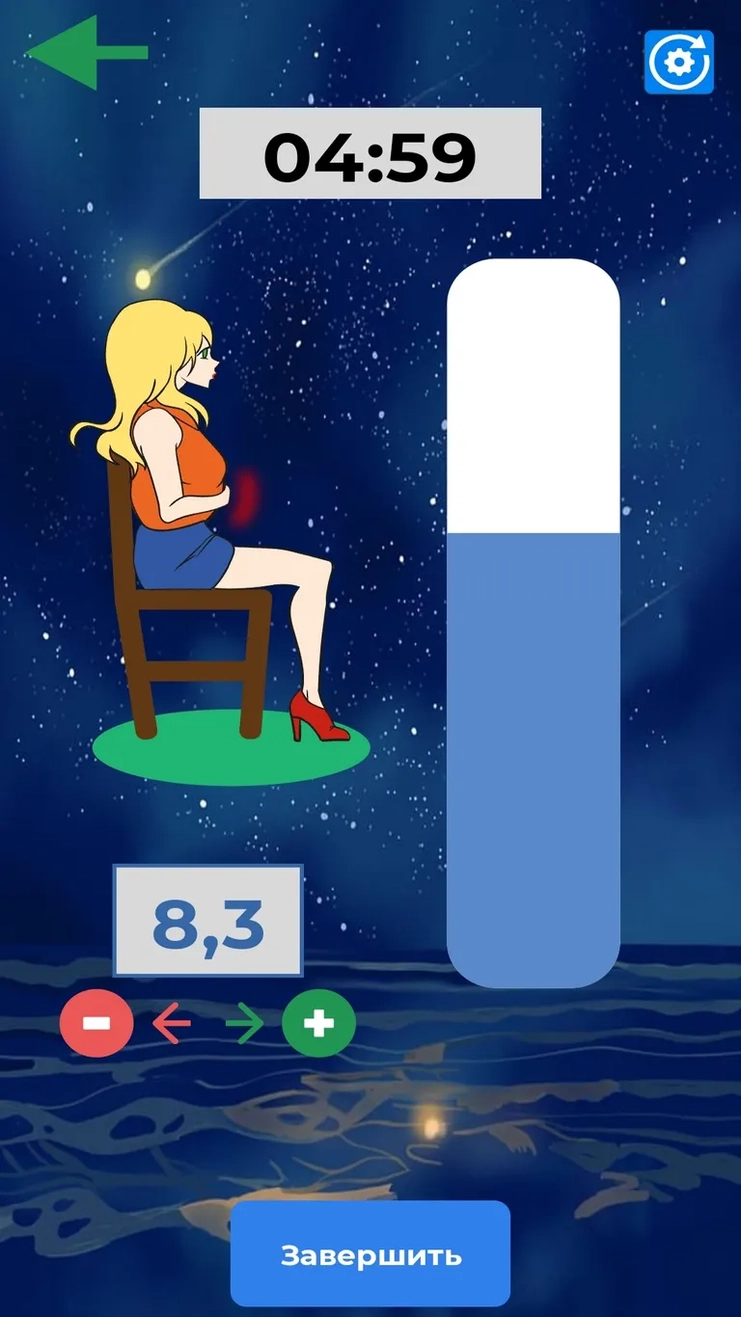Tap the red left arrow
741x1317 pixels.
coord(171,1024)
